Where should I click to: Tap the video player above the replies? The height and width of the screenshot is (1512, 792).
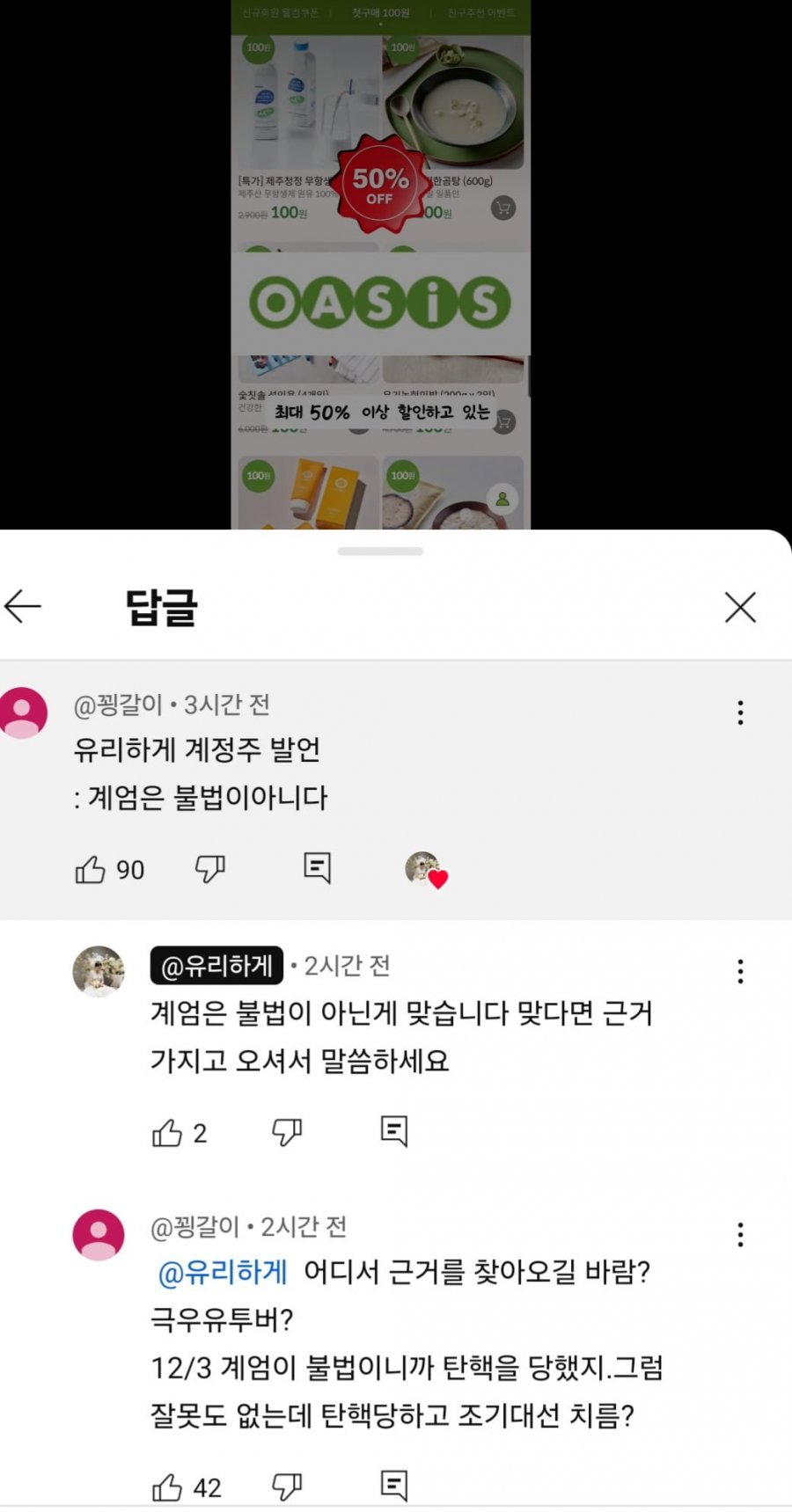click(381, 264)
